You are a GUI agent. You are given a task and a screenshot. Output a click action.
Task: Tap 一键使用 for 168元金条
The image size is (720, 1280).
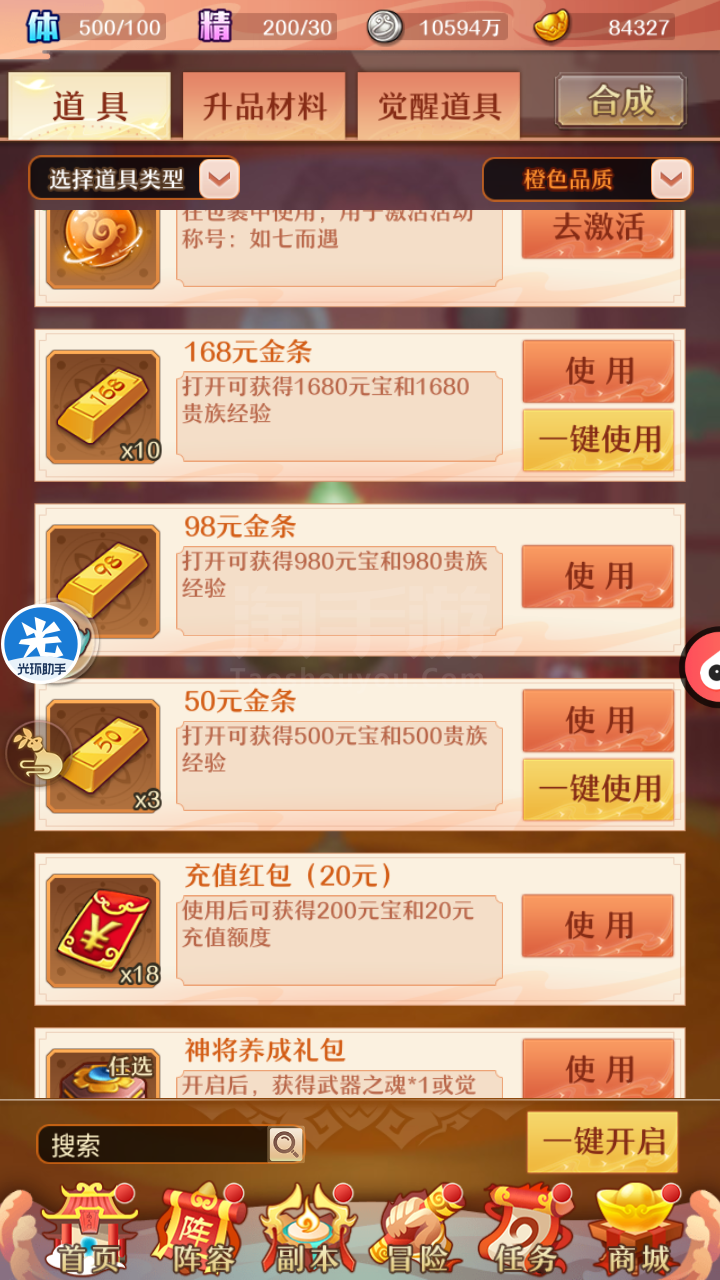598,440
